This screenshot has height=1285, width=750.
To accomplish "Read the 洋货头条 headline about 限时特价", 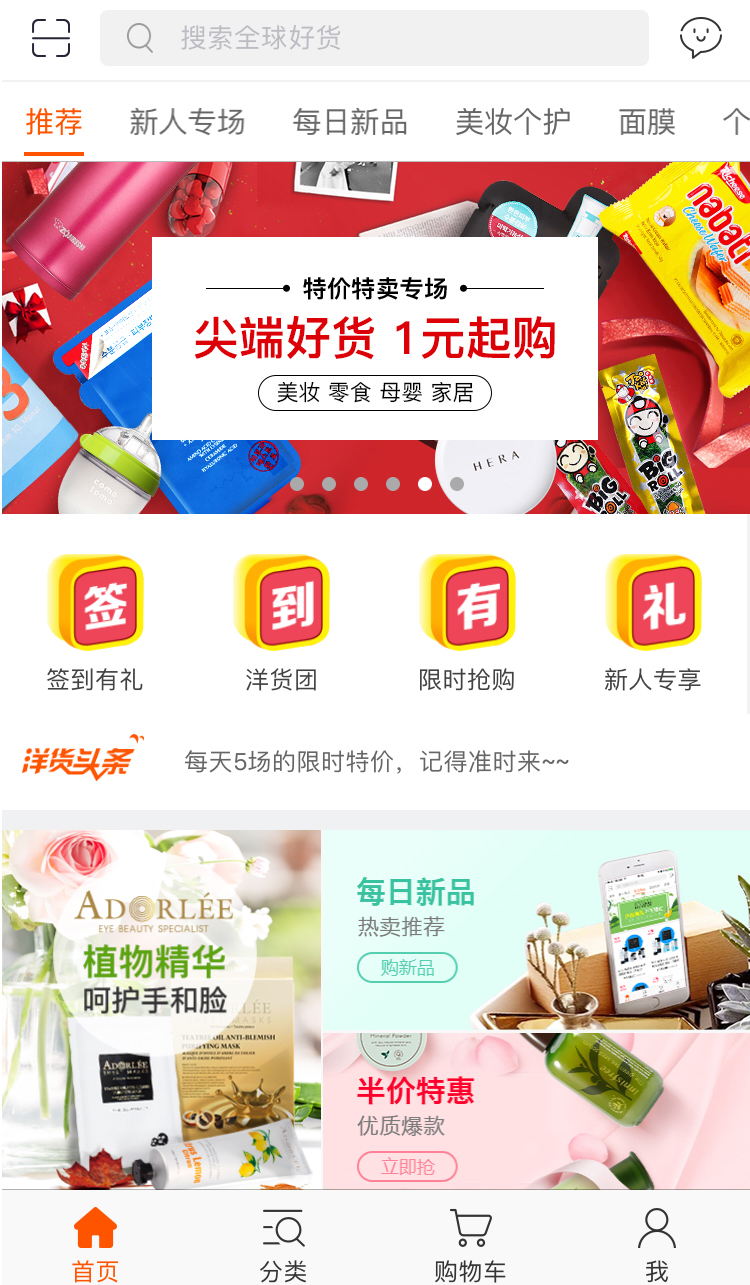I will pyautogui.click(x=376, y=762).
